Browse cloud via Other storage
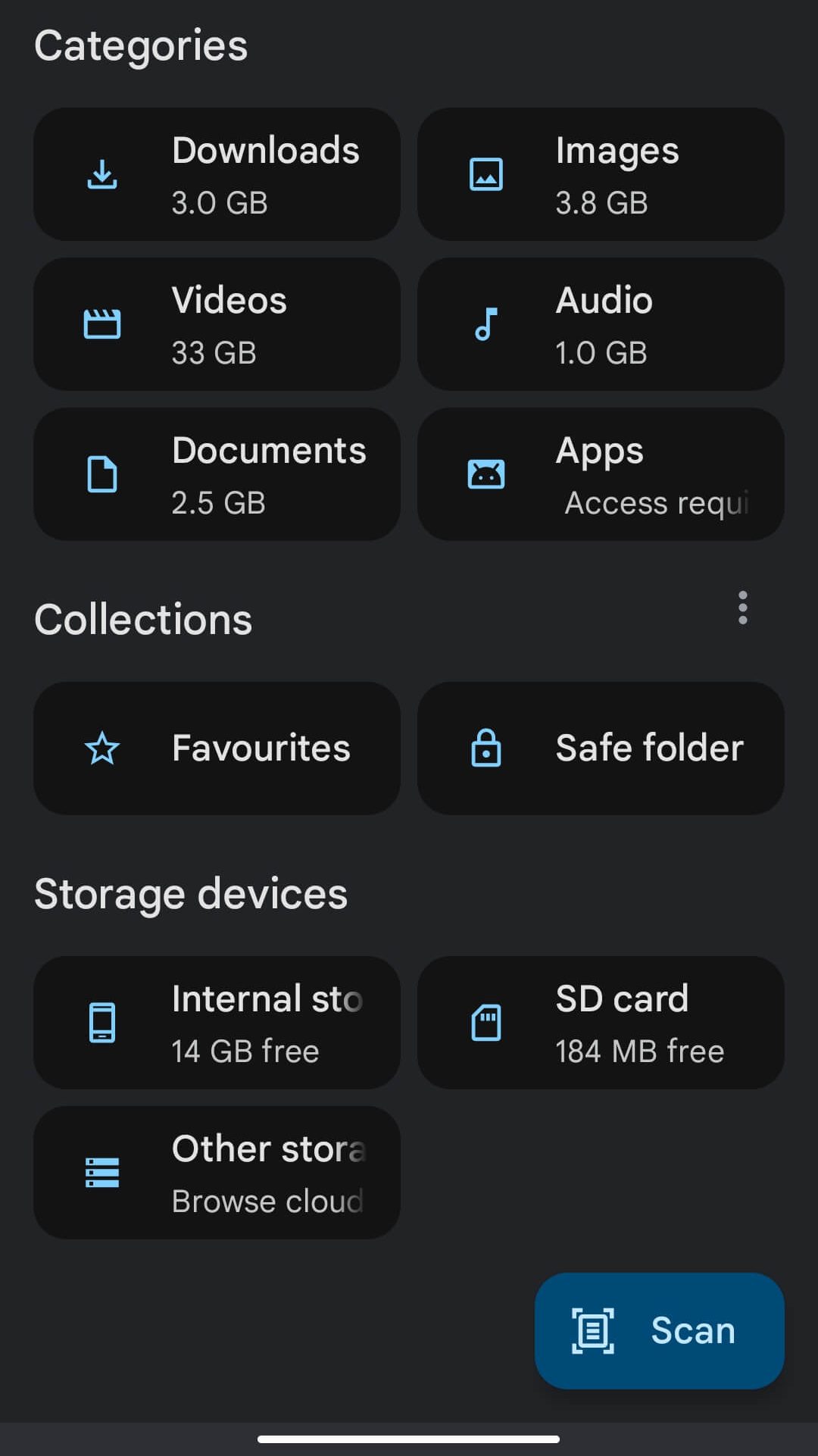The image size is (818, 1456). [x=216, y=1173]
